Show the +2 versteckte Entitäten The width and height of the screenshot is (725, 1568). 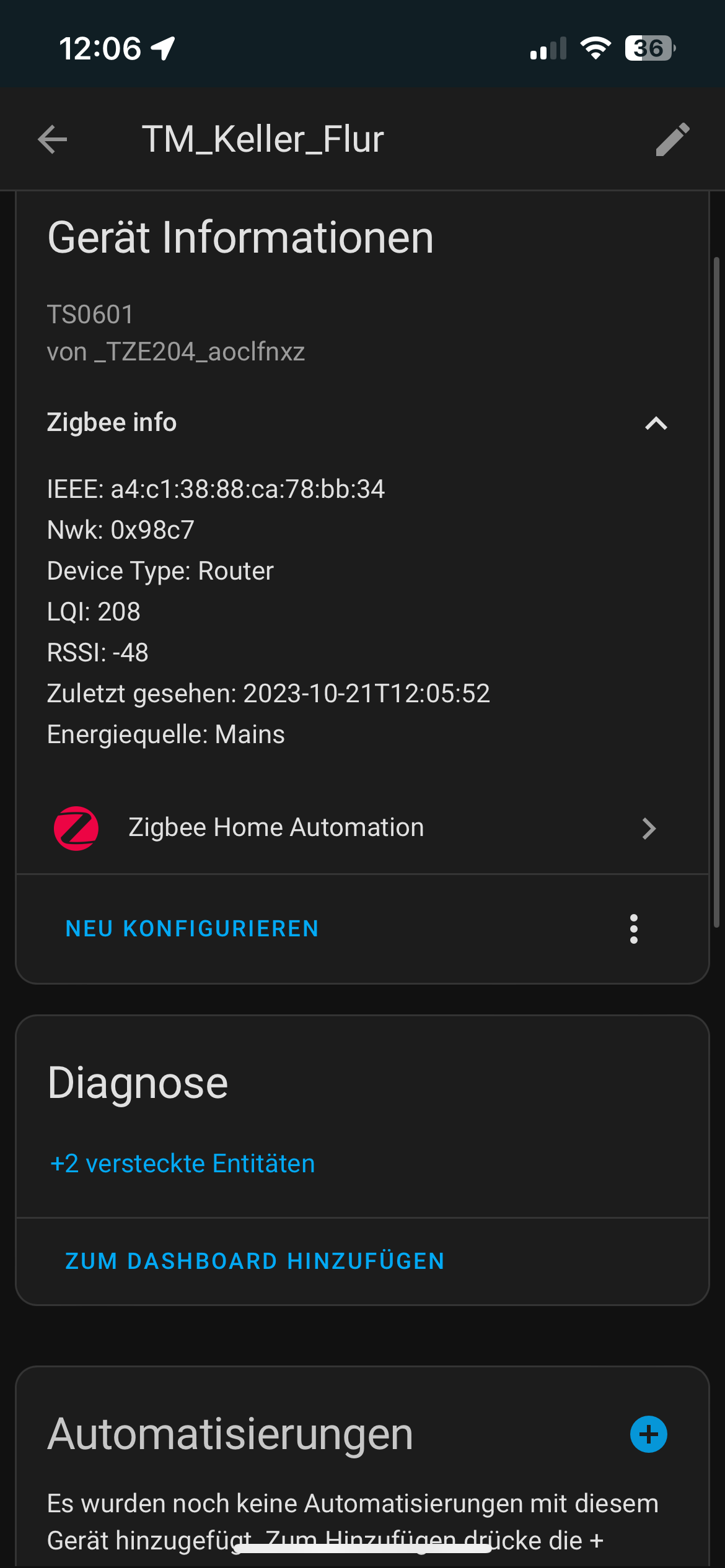[x=182, y=1164]
